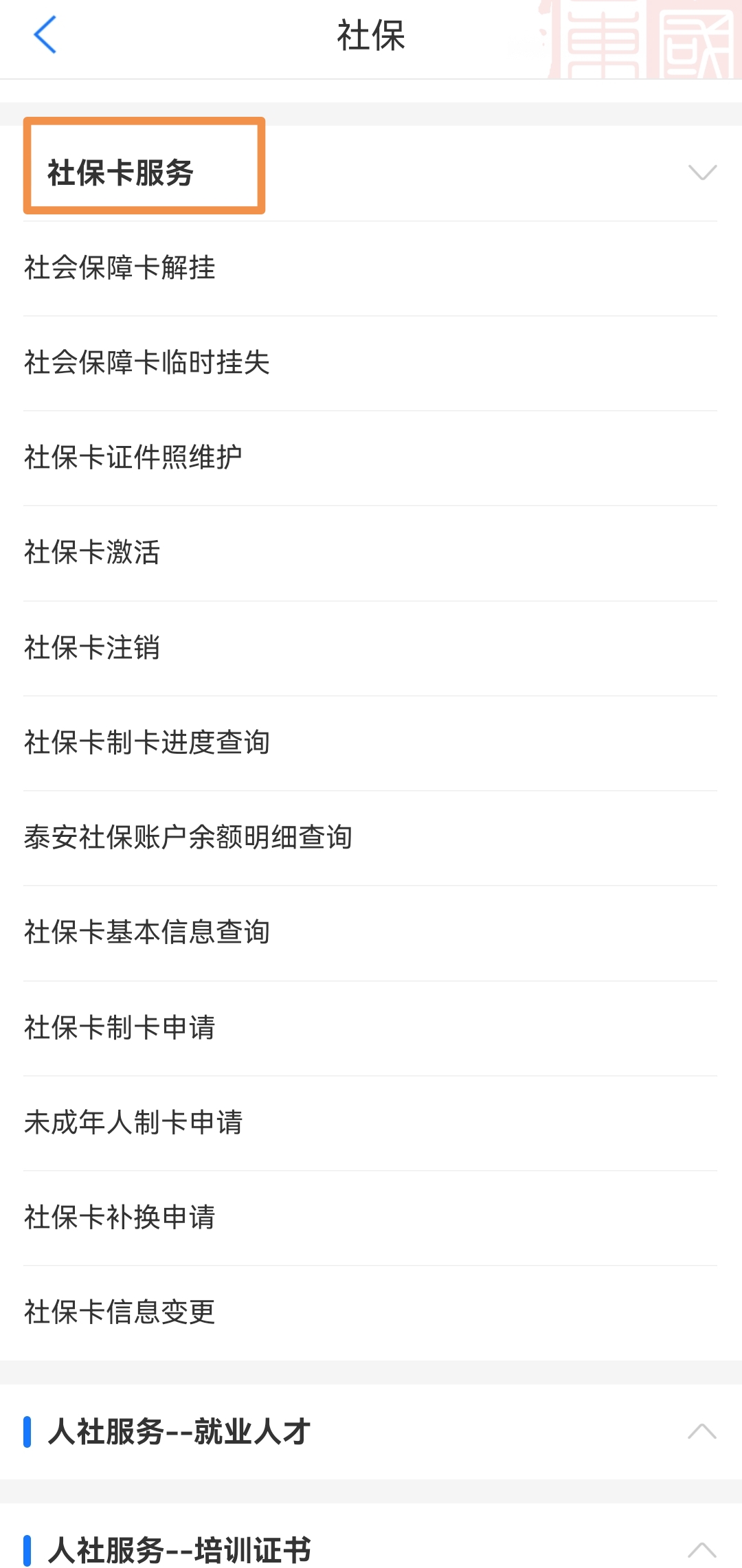
Task: Open the 社保卡服务 section header
Action: (x=122, y=172)
